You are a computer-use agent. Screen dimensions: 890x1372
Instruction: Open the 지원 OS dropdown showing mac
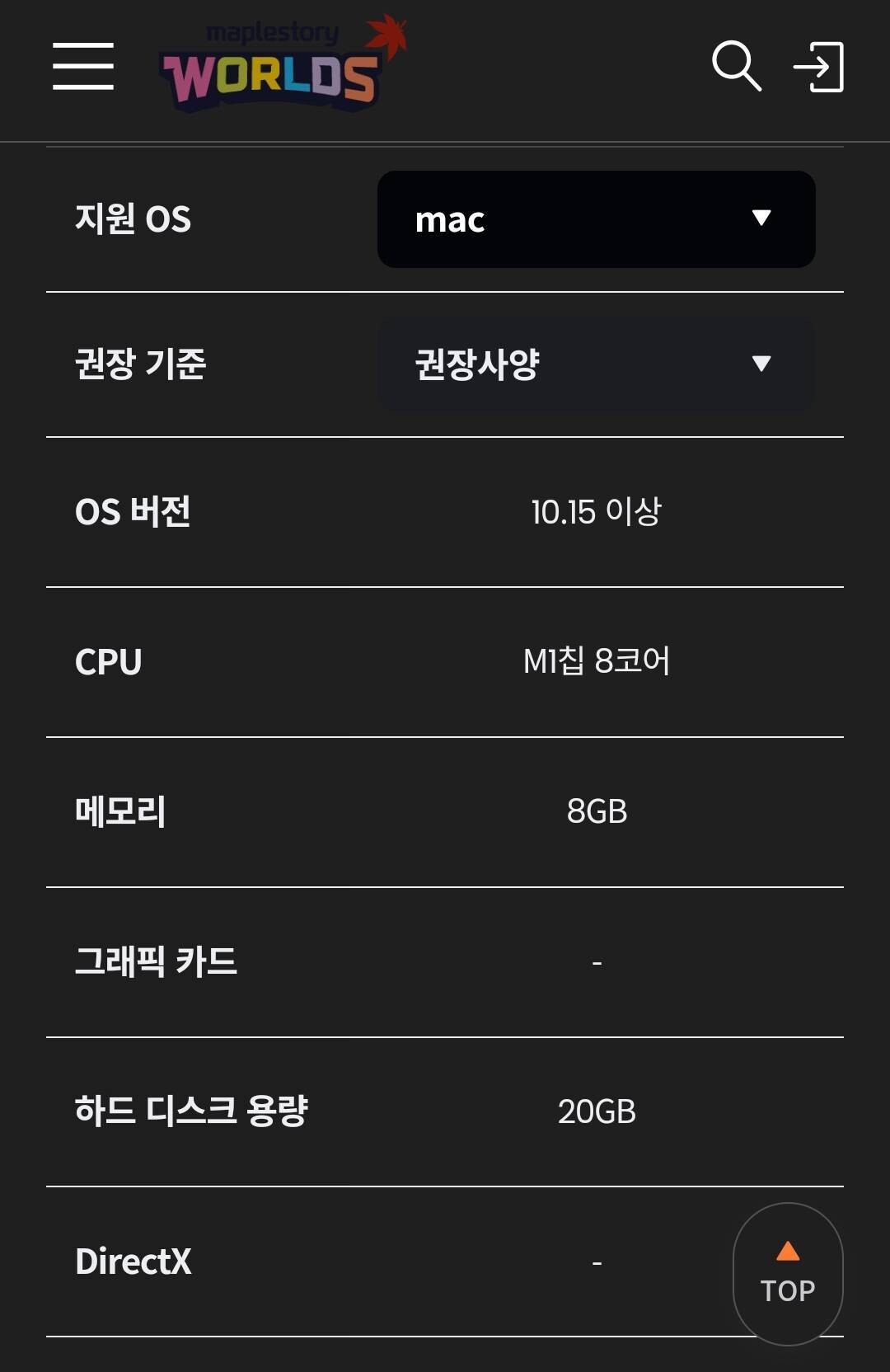point(595,219)
